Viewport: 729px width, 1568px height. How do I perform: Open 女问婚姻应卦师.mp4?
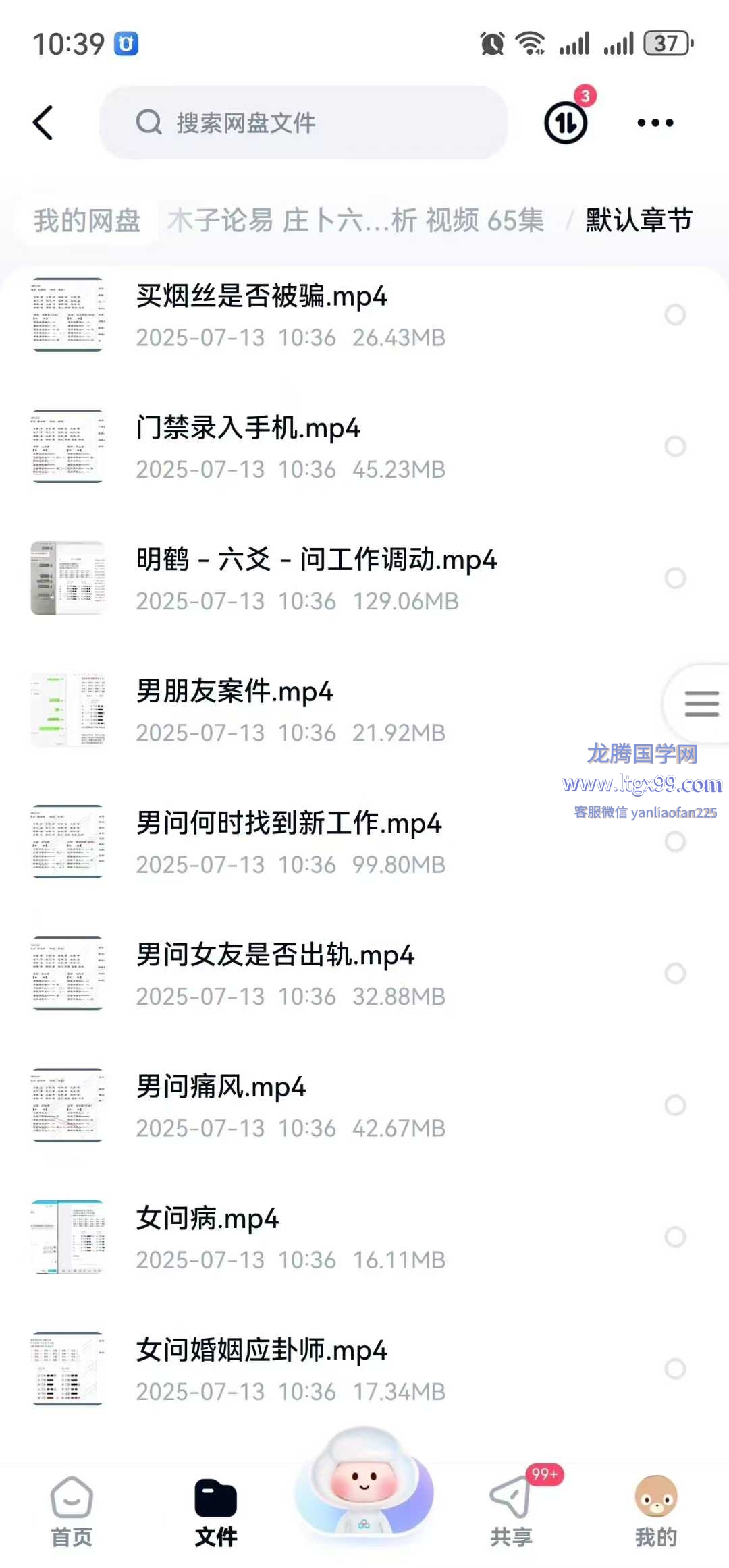tap(262, 1351)
